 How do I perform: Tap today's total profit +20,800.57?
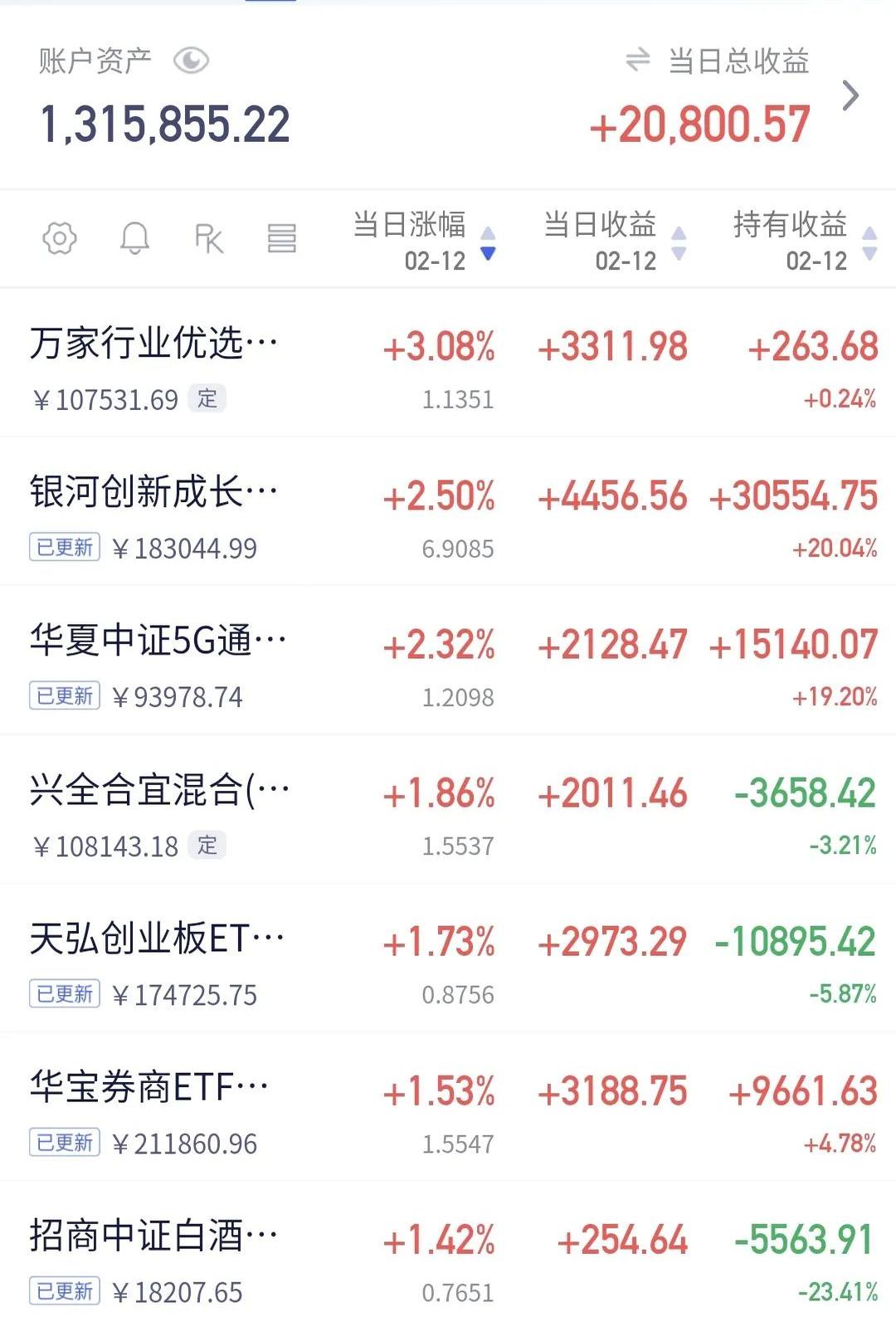coord(701,124)
